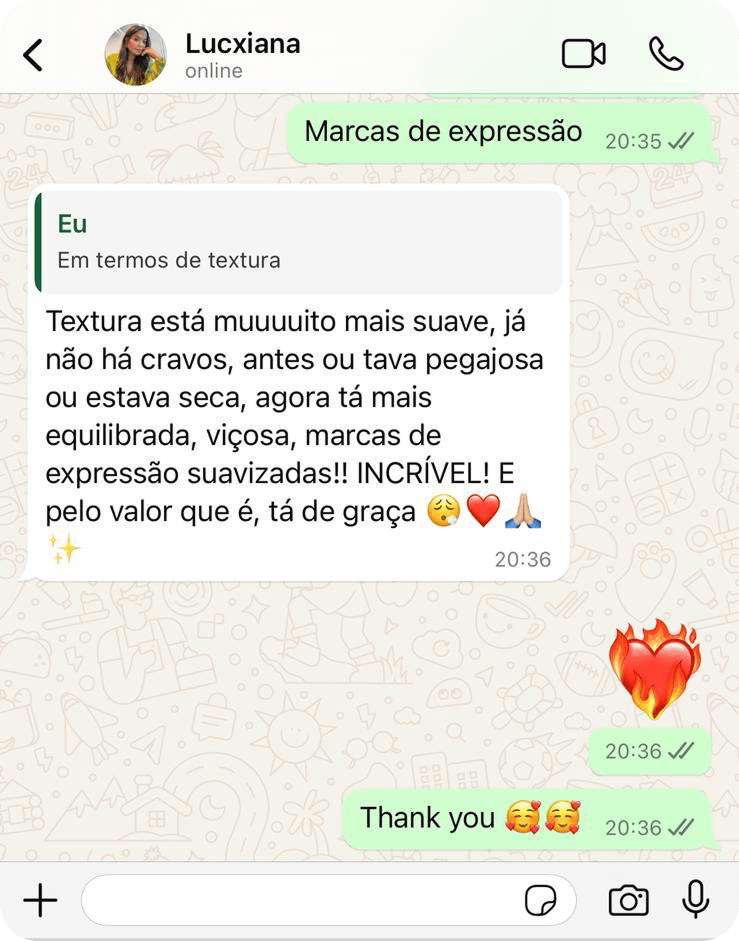Open the attachment plus menu
This screenshot has height=941, width=739.
[x=40, y=900]
